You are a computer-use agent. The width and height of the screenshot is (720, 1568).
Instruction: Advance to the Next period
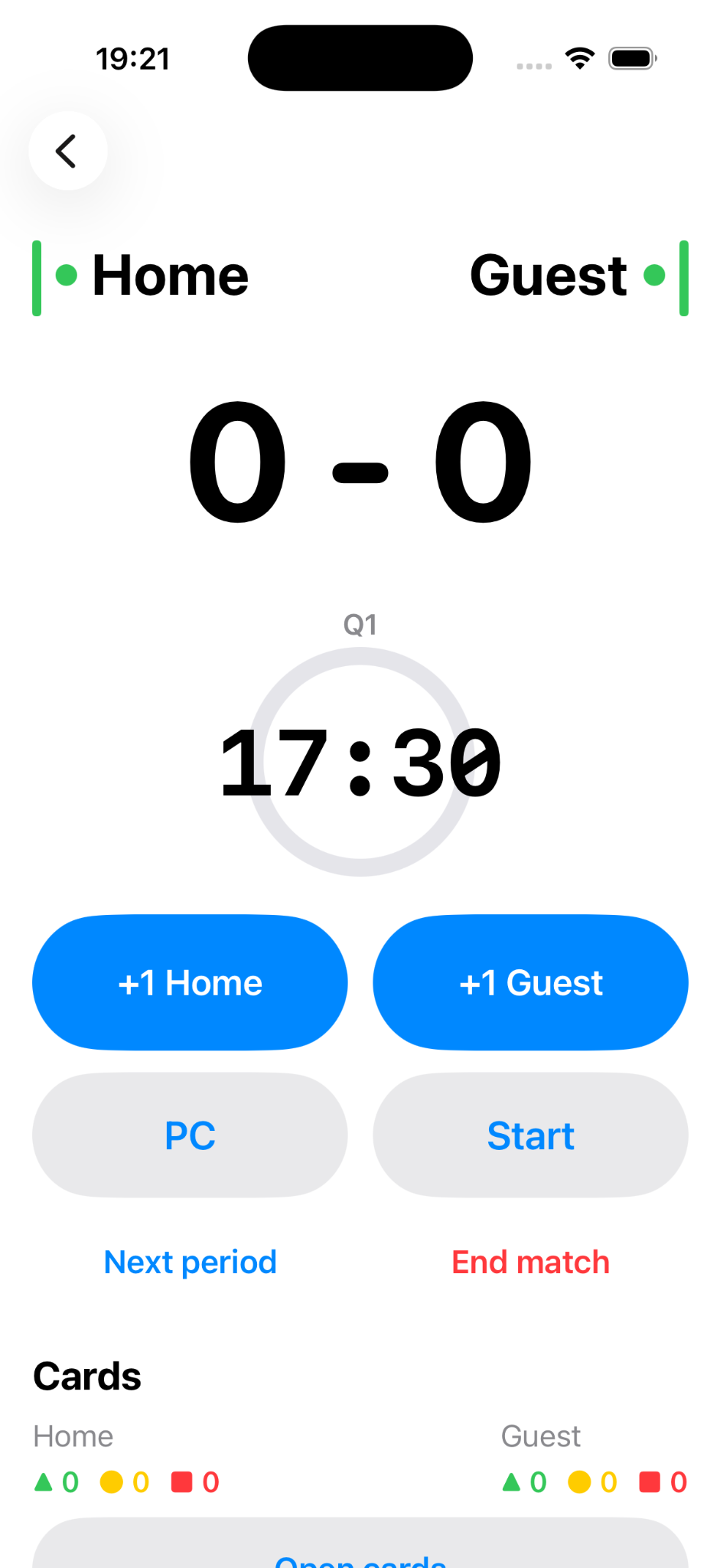coord(190,1262)
